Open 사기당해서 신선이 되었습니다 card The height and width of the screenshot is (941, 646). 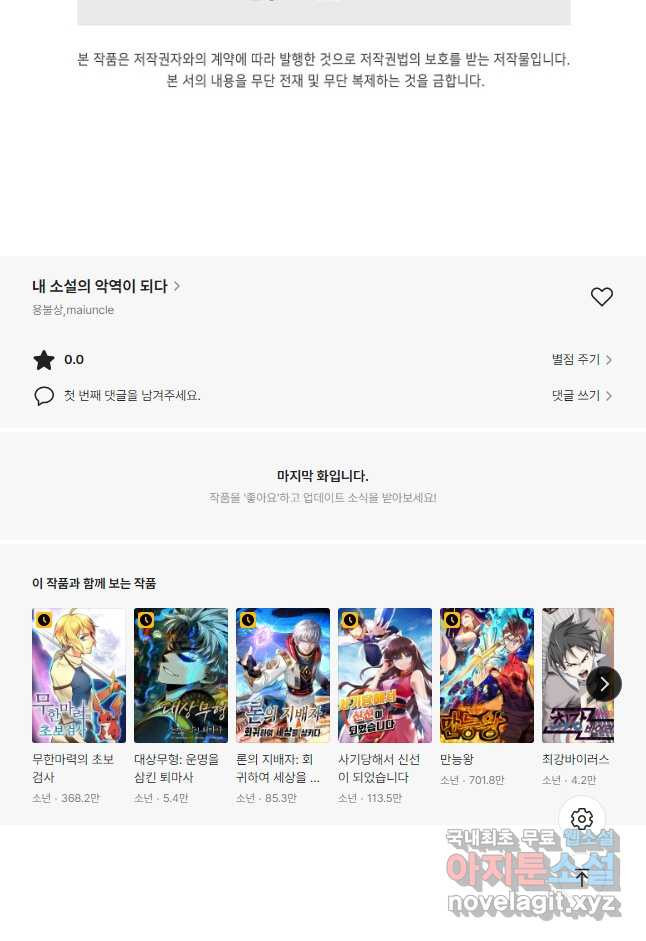[385, 676]
